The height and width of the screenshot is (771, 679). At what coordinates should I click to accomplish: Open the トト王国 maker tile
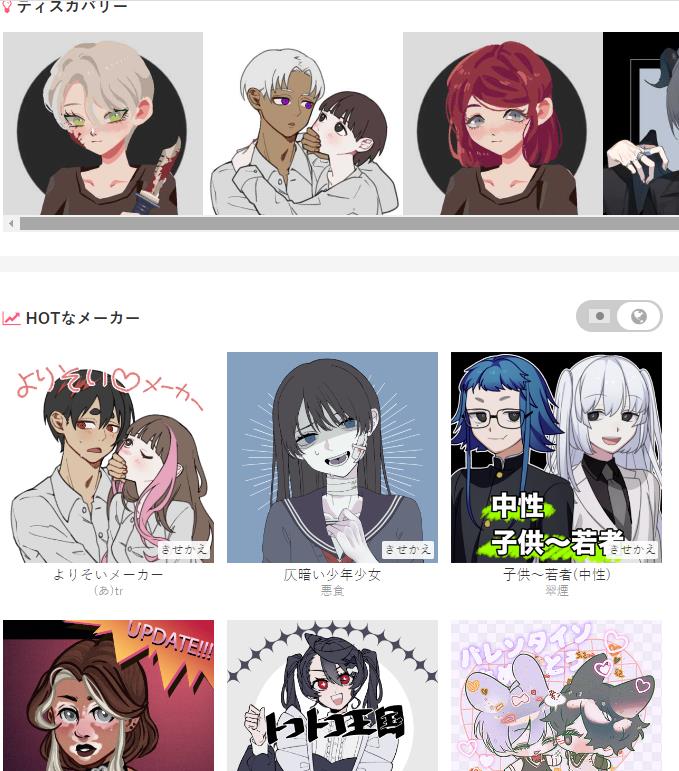pyautogui.click(x=332, y=696)
